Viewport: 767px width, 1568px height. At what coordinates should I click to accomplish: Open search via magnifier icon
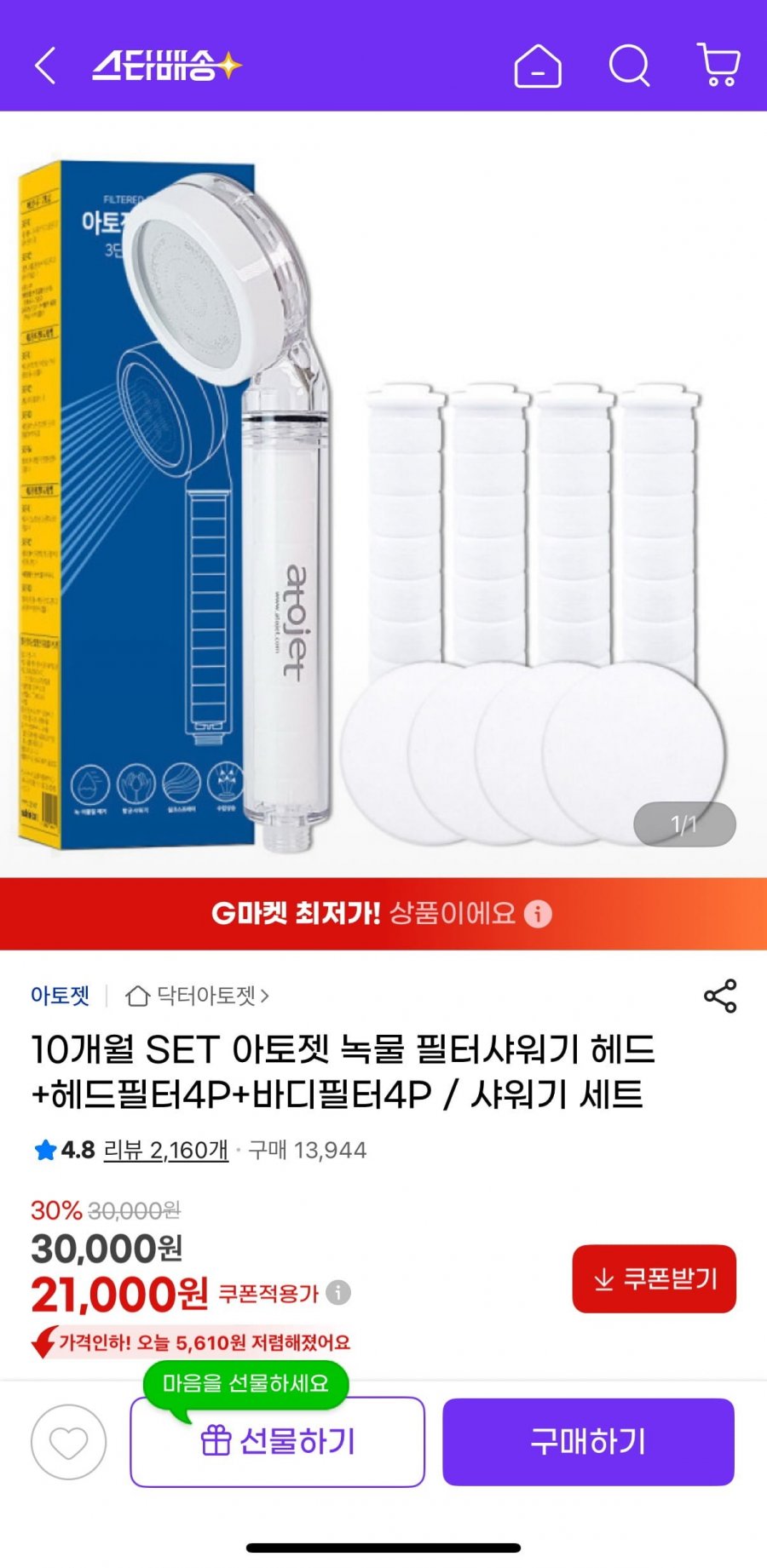pos(629,66)
